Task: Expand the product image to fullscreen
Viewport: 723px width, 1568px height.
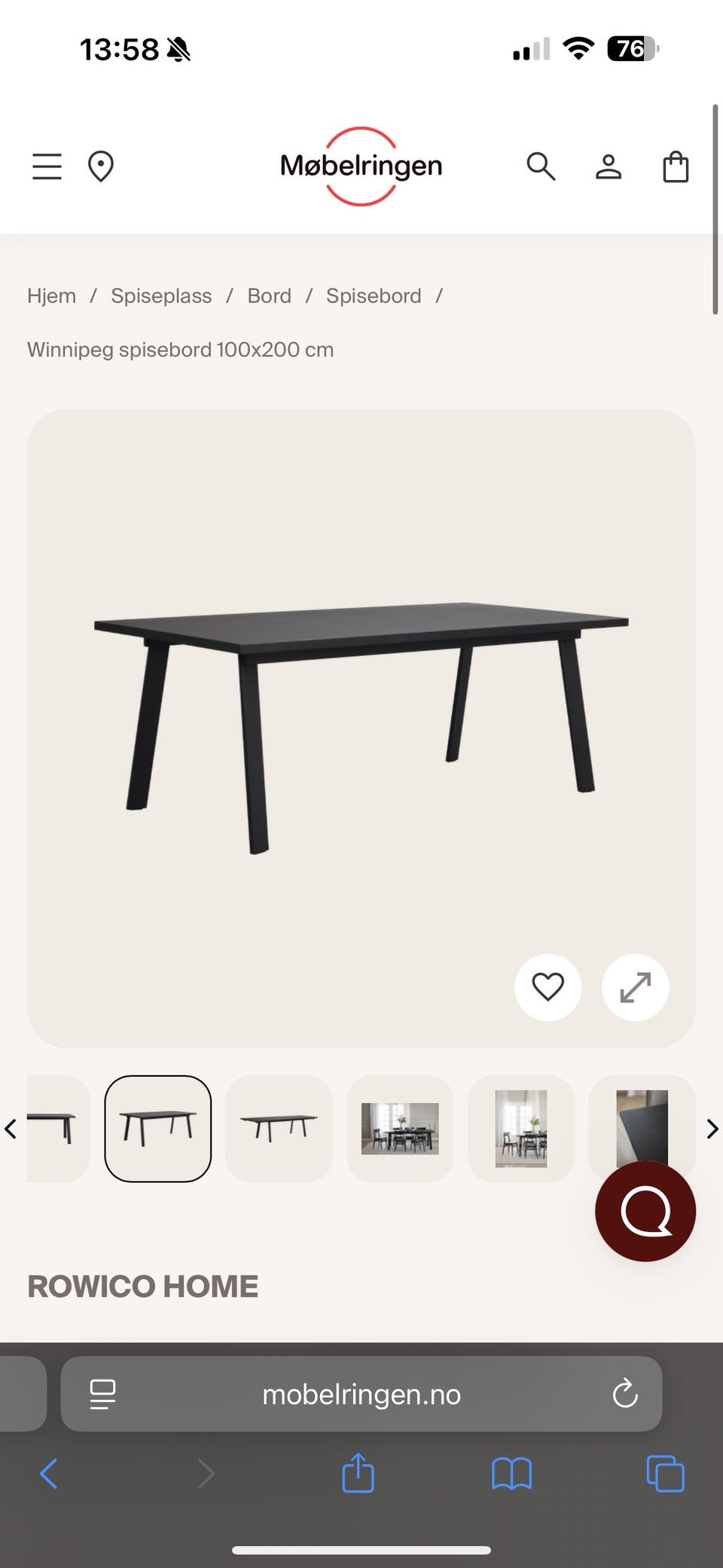Action: (635, 987)
